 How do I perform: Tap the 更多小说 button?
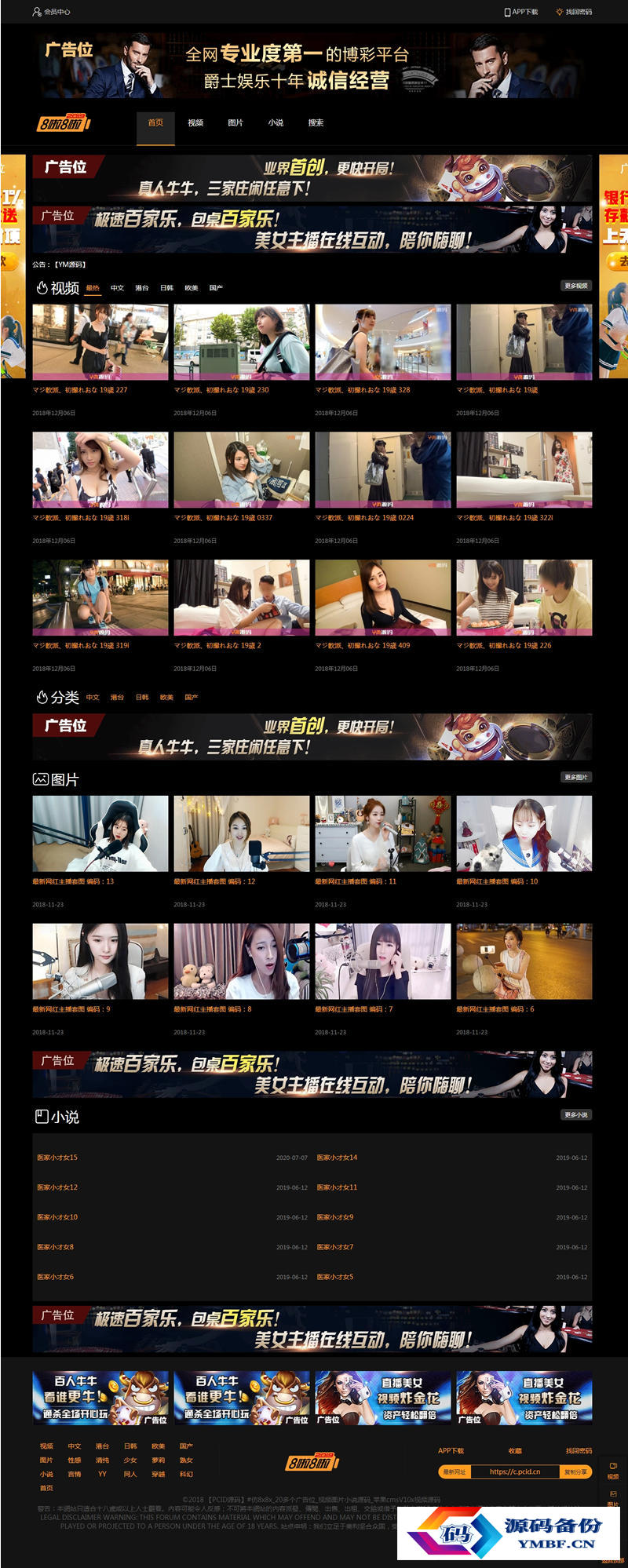click(575, 1114)
